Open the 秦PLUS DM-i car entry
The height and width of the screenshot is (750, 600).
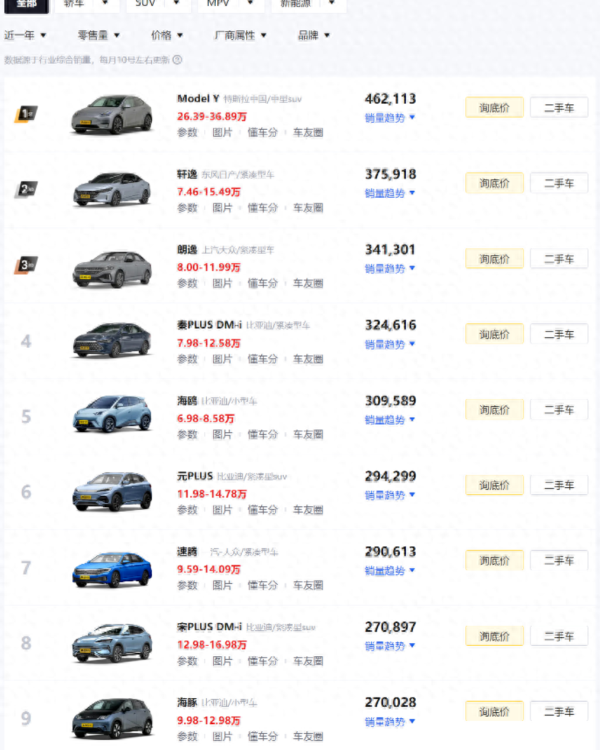(x=209, y=325)
